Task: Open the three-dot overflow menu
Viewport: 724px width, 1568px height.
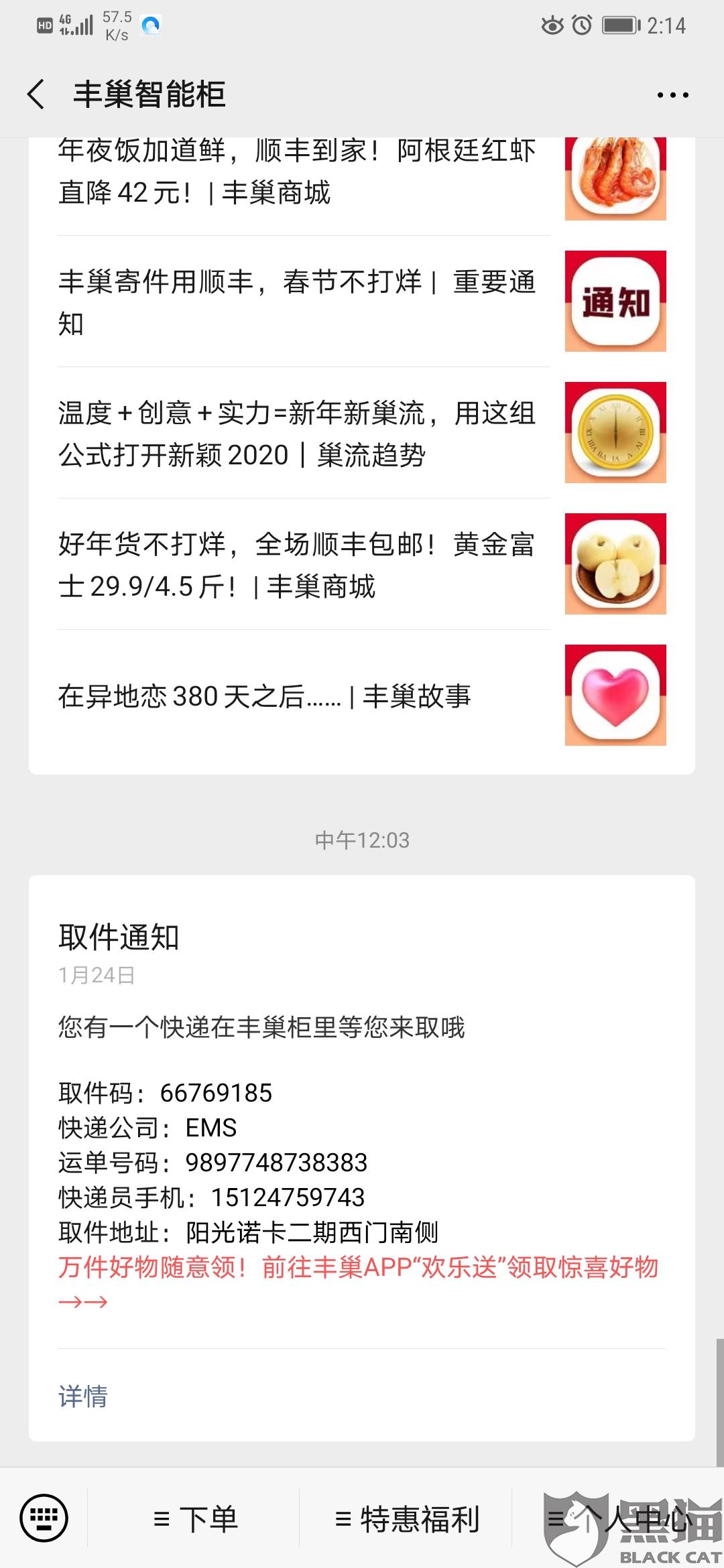Action: [x=672, y=95]
